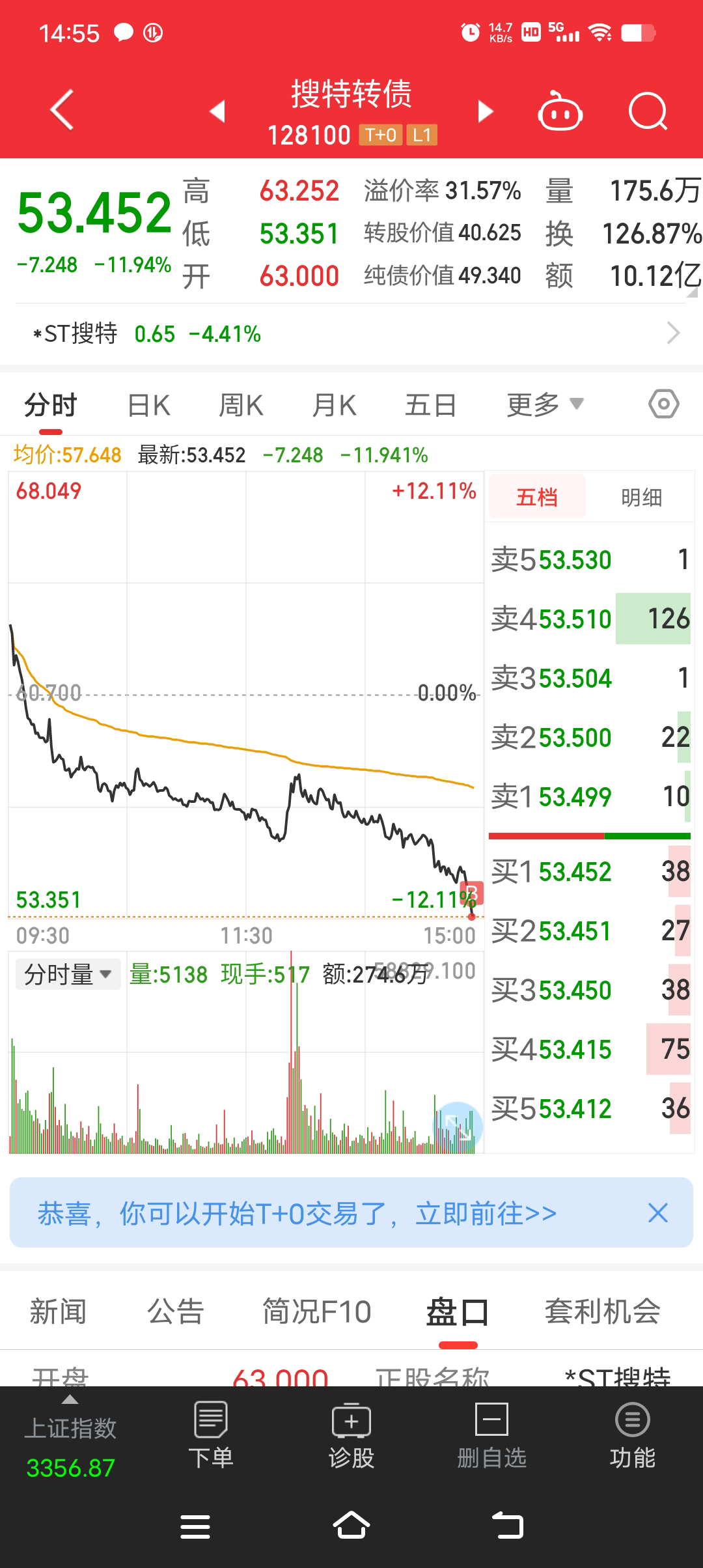Screen dimensions: 703x1568
Task: Expand the 更多 chart period dropdown
Action: (x=544, y=405)
